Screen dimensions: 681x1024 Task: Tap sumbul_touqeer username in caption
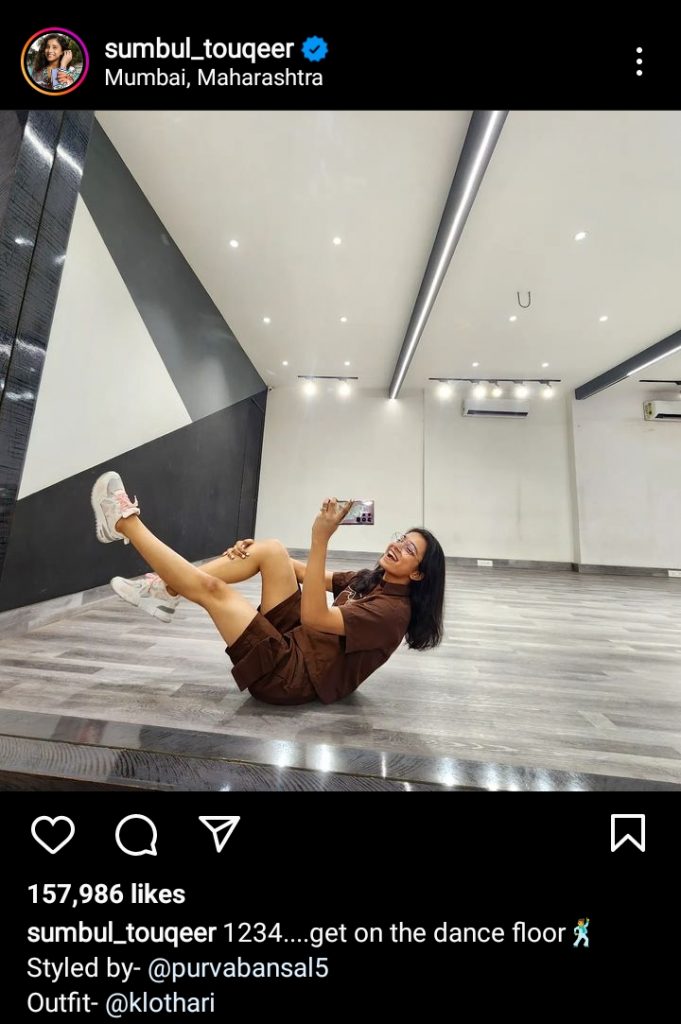tap(121, 933)
